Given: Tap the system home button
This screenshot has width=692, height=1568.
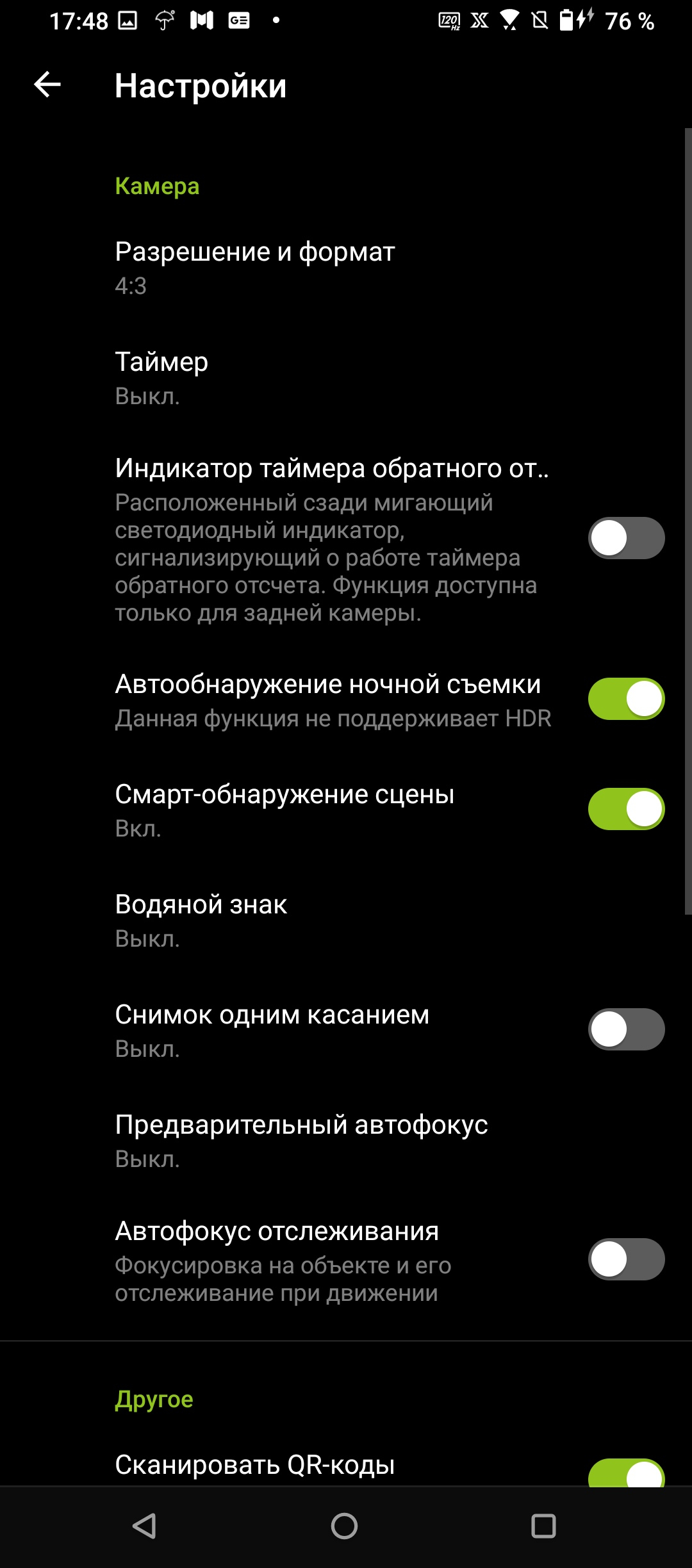Looking at the screenshot, I should coord(345,1526).
